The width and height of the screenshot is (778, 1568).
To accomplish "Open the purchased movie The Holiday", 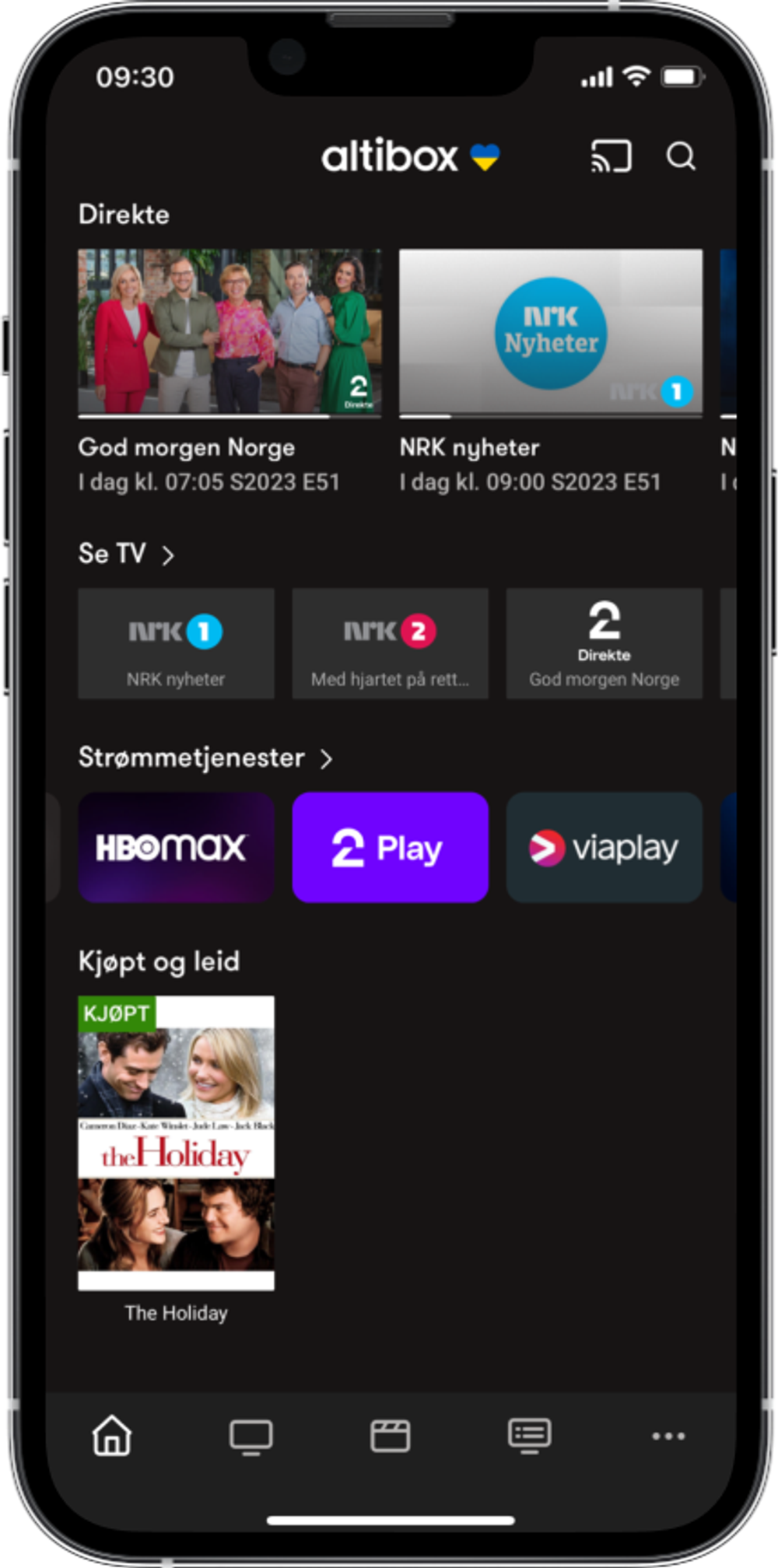I will point(176,1143).
